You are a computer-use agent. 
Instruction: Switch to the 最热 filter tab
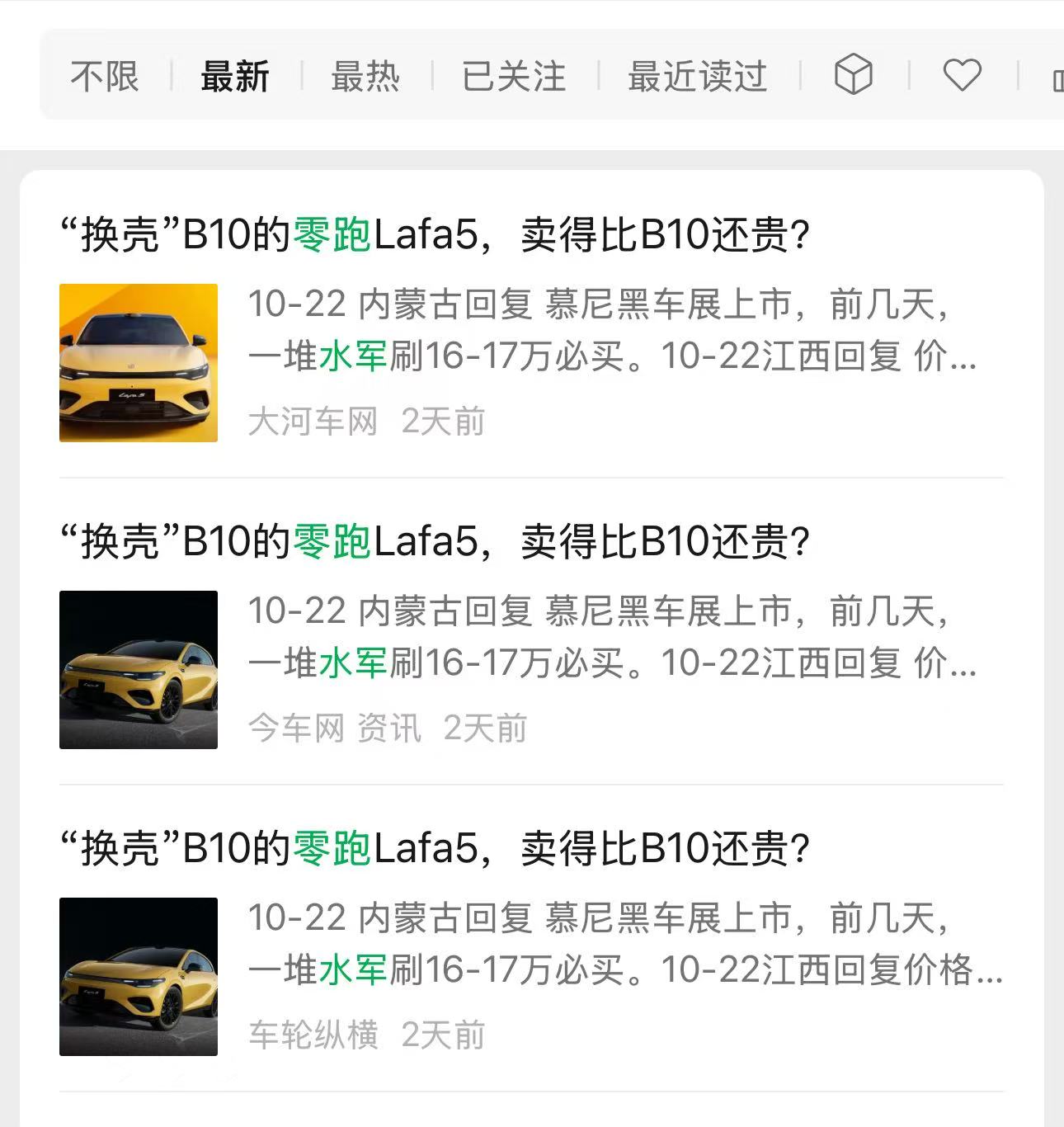tap(365, 77)
